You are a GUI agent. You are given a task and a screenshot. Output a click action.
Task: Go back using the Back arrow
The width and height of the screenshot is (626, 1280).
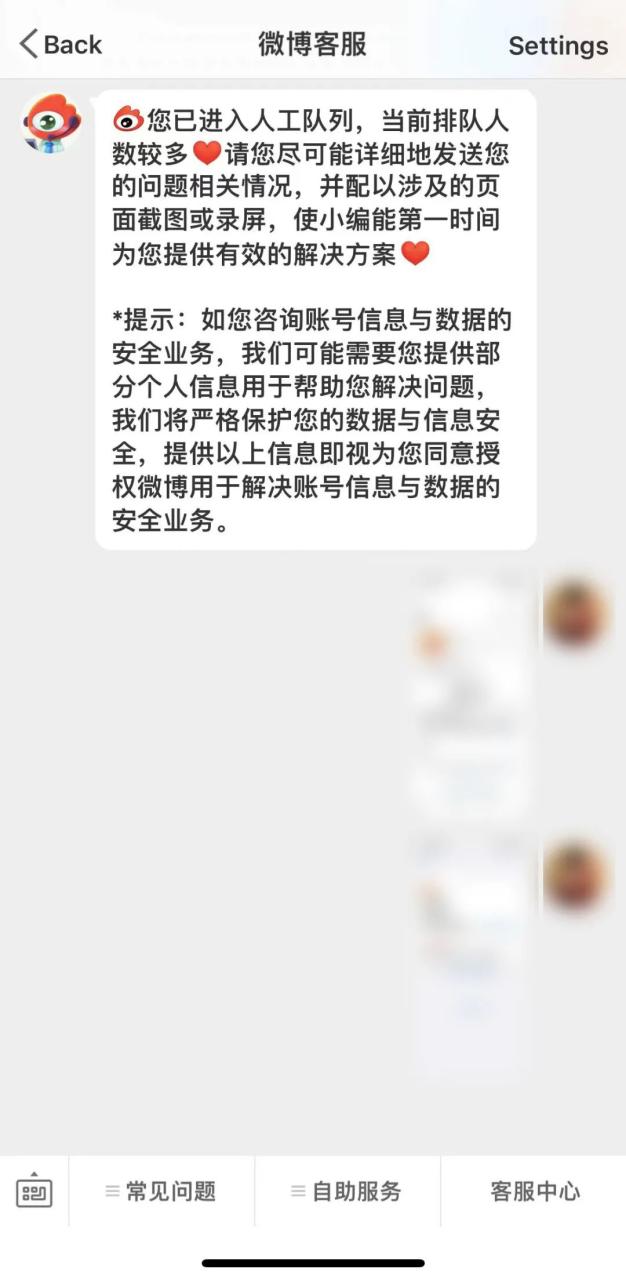click(x=60, y=45)
